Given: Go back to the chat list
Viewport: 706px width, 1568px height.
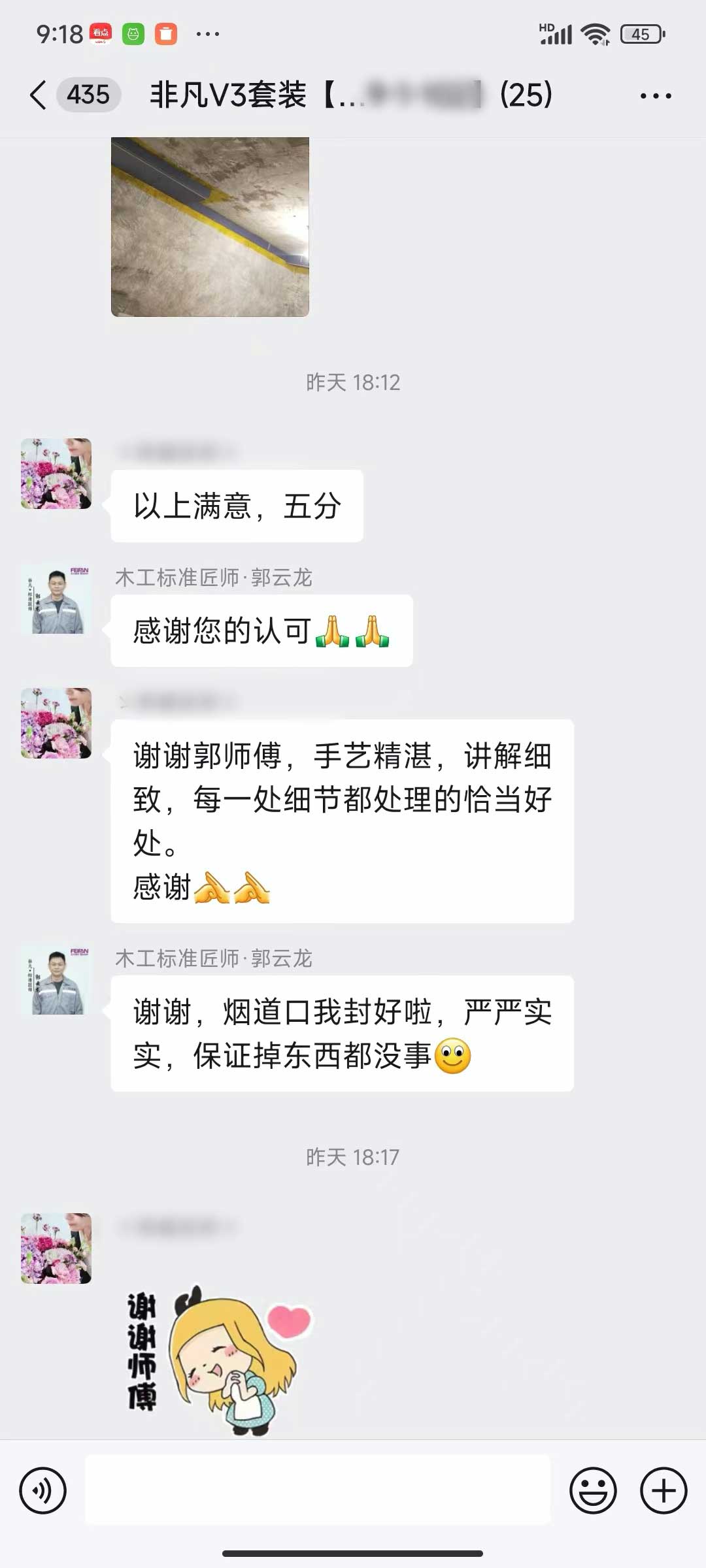Looking at the screenshot, I should [x=38, y=95].
